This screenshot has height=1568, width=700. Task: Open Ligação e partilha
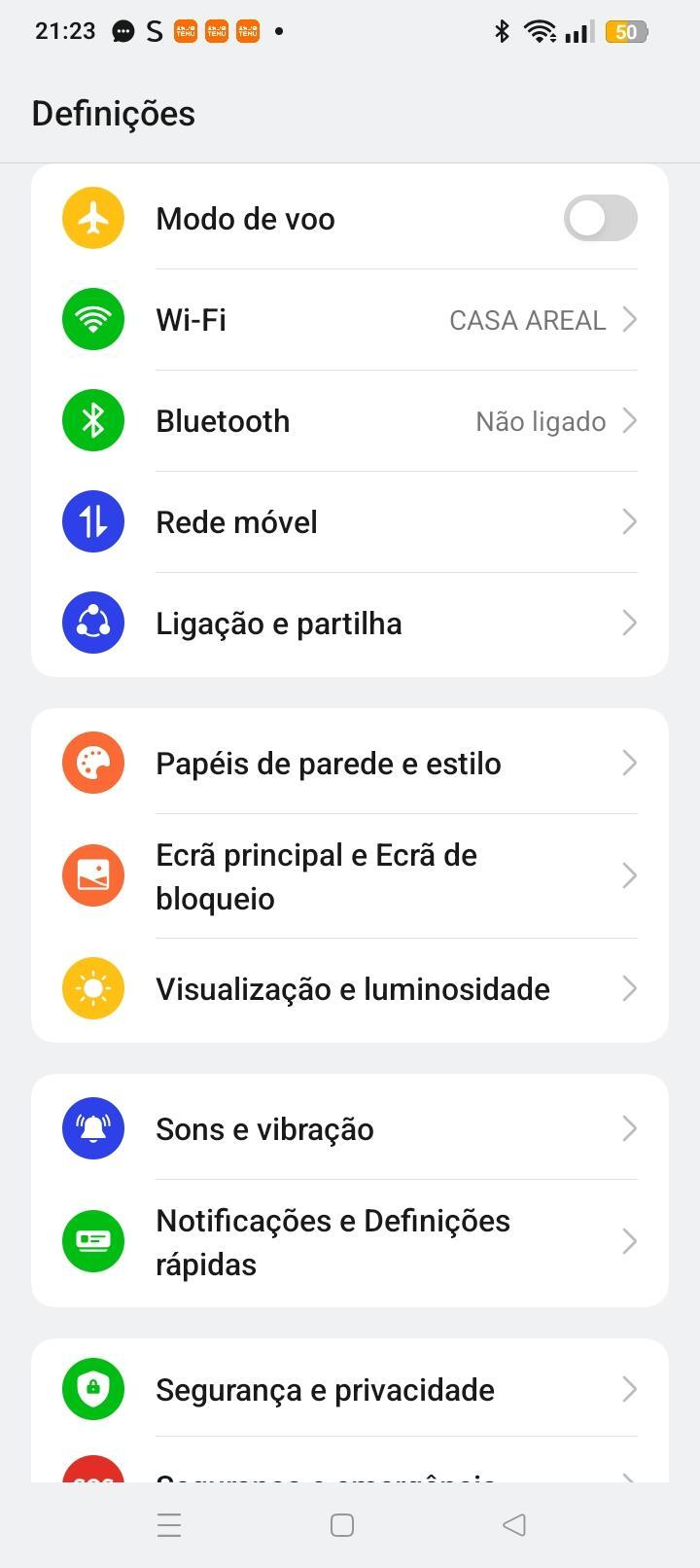(x=350, y=624)
